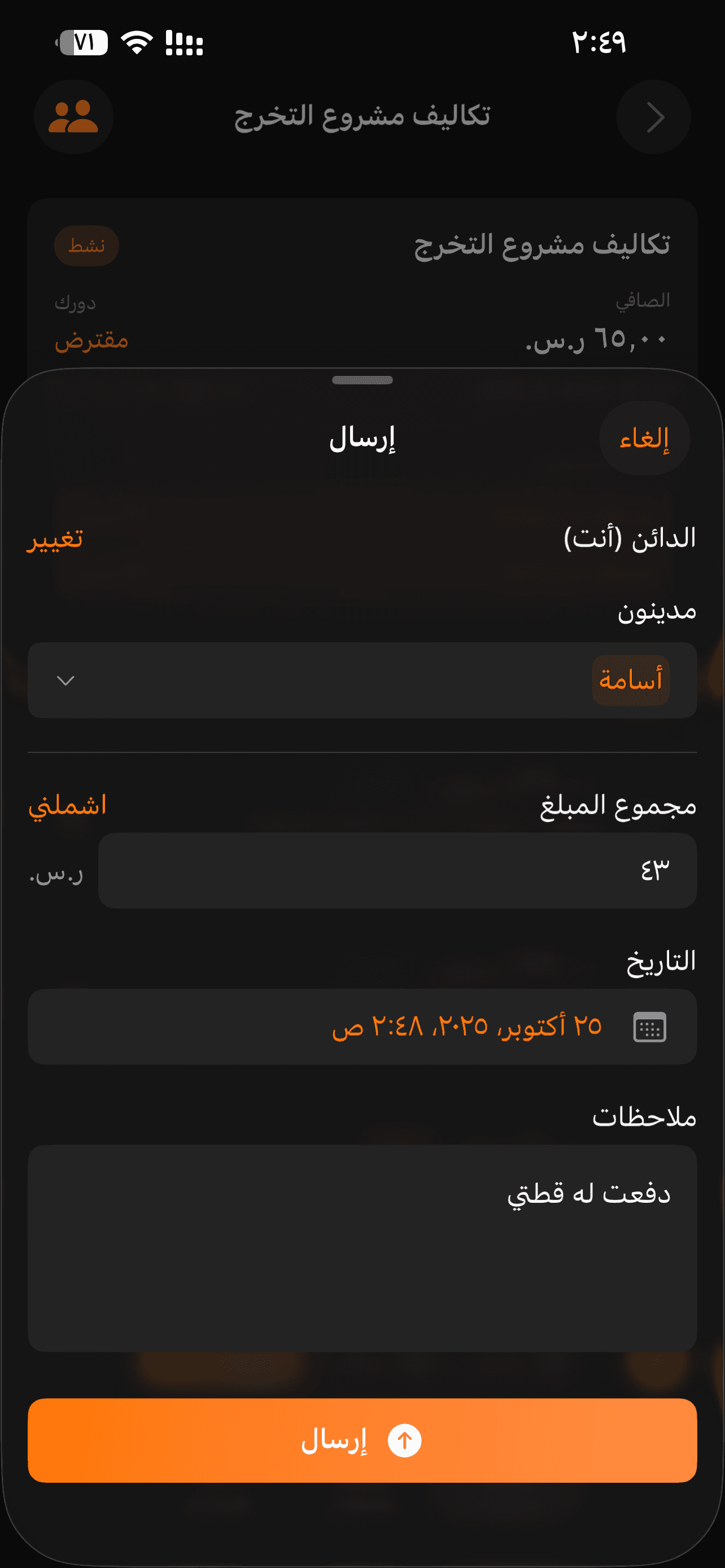Tap the cellular signal icon
This screenshot has height=1568, width=725.
point(185,42)
